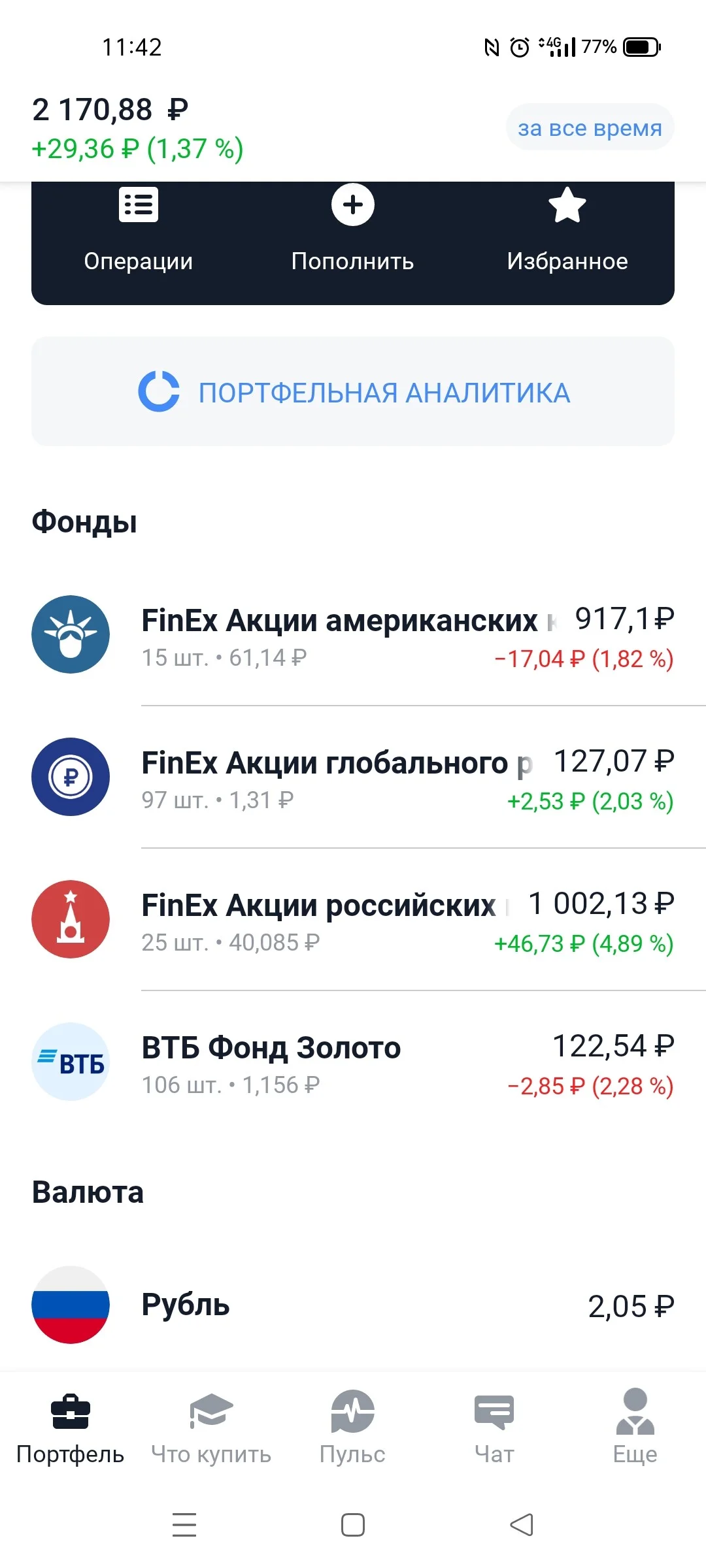Switch to the Пульс tab
This screenshot has width=706, height=1568.
click(x=353, y=1429)
